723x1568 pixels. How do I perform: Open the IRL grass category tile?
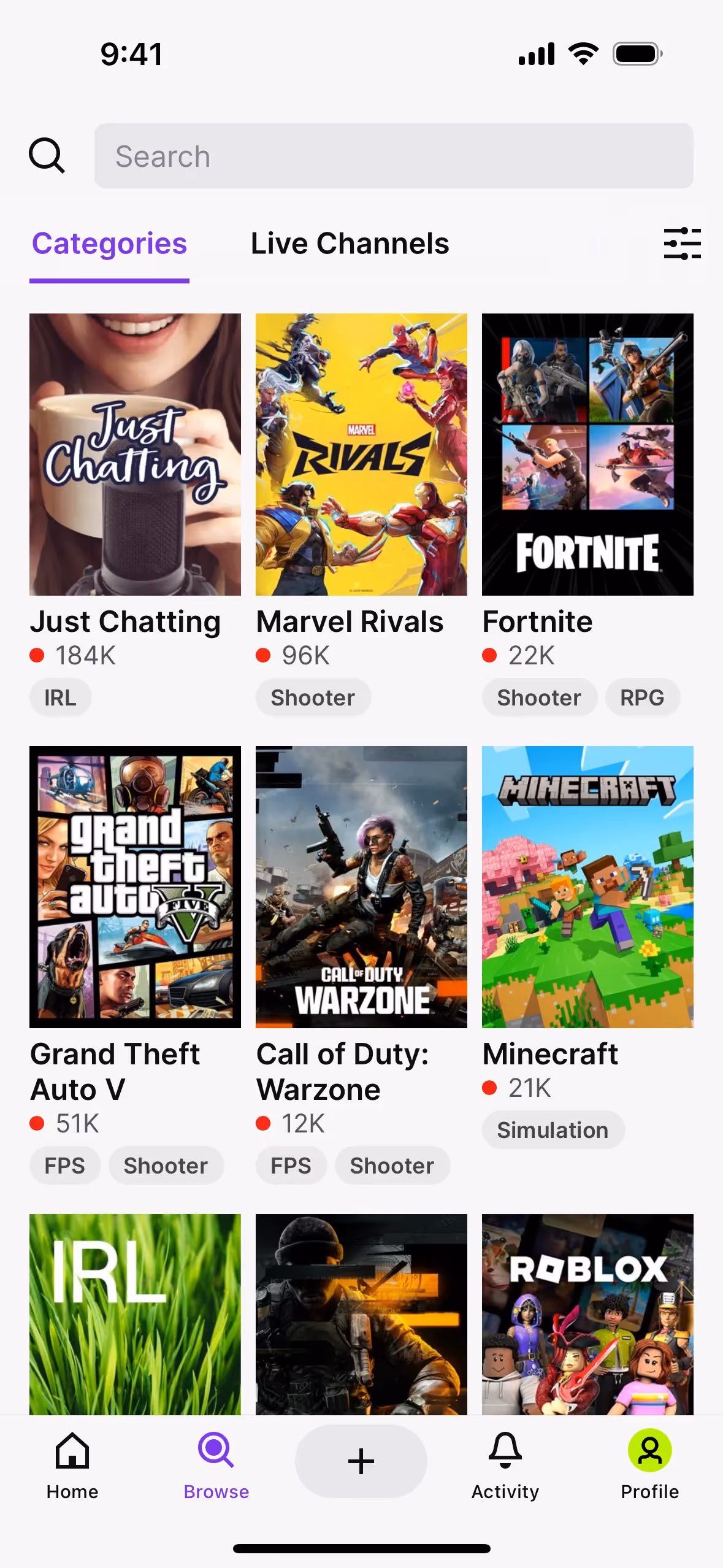[x=135, y=1314]
